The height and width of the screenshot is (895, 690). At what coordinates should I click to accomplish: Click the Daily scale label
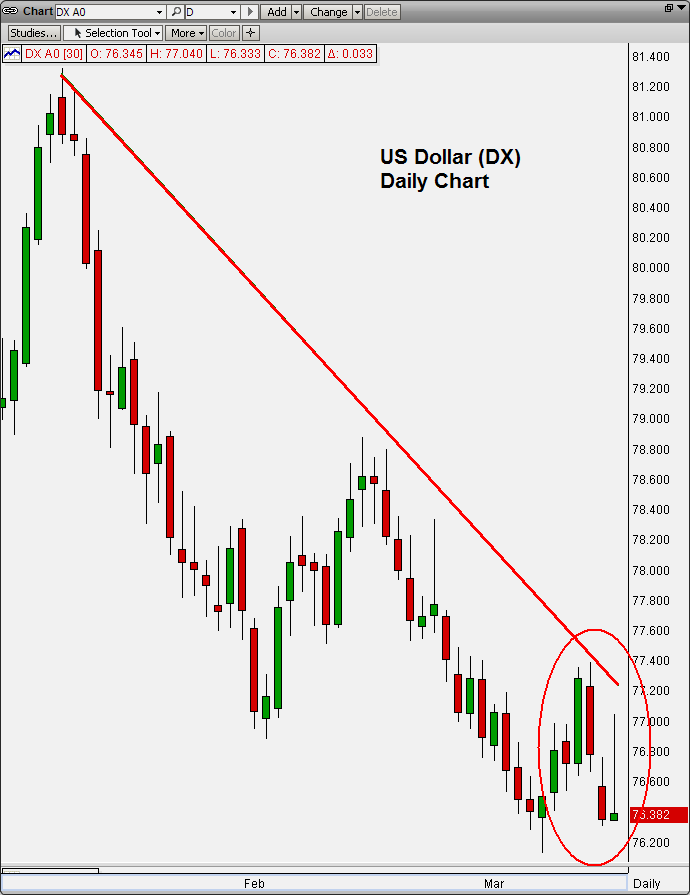(647, 884)
